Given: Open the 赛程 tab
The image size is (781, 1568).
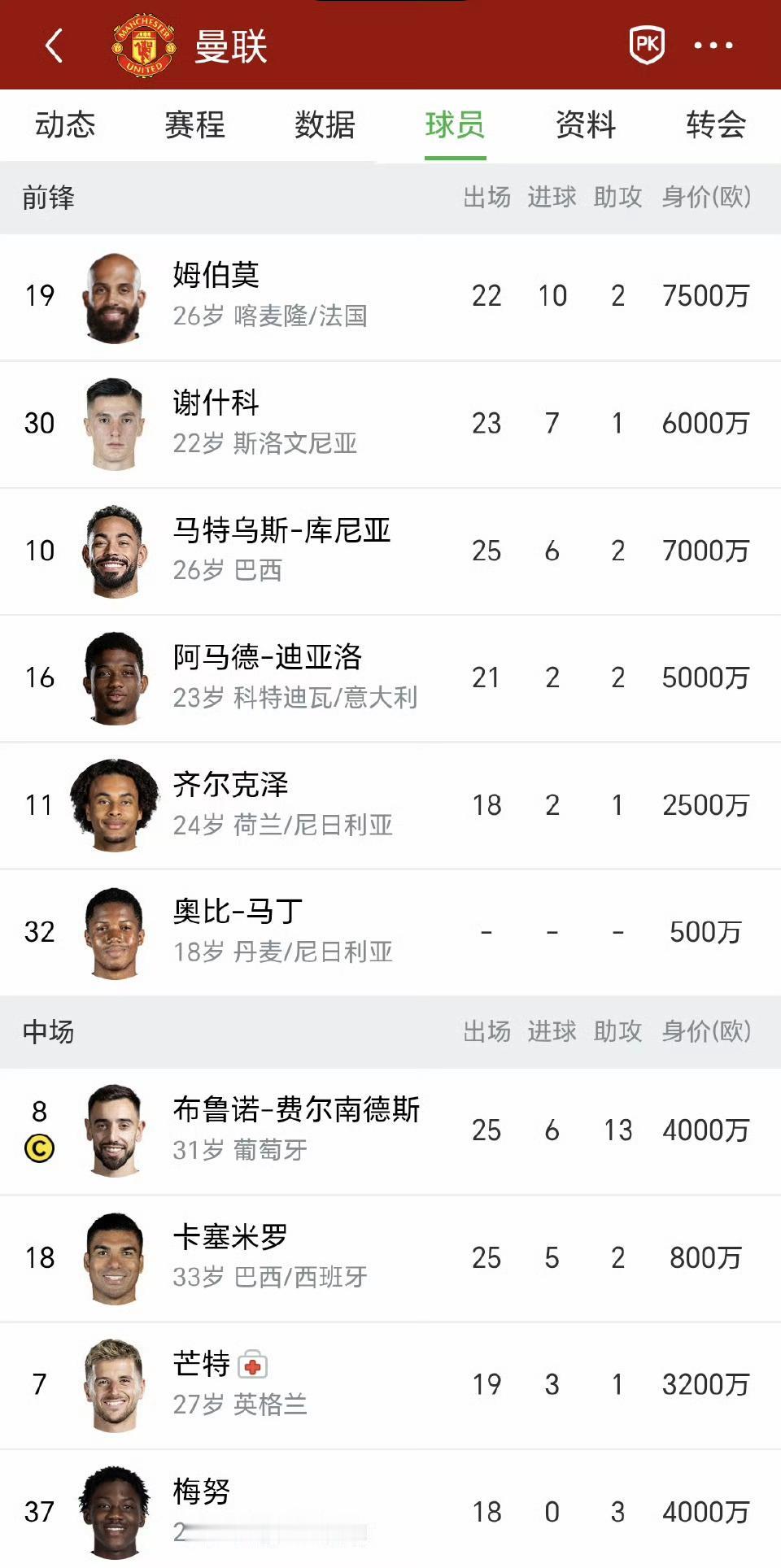Looking at the screenshot, I should tap(194, 126).
